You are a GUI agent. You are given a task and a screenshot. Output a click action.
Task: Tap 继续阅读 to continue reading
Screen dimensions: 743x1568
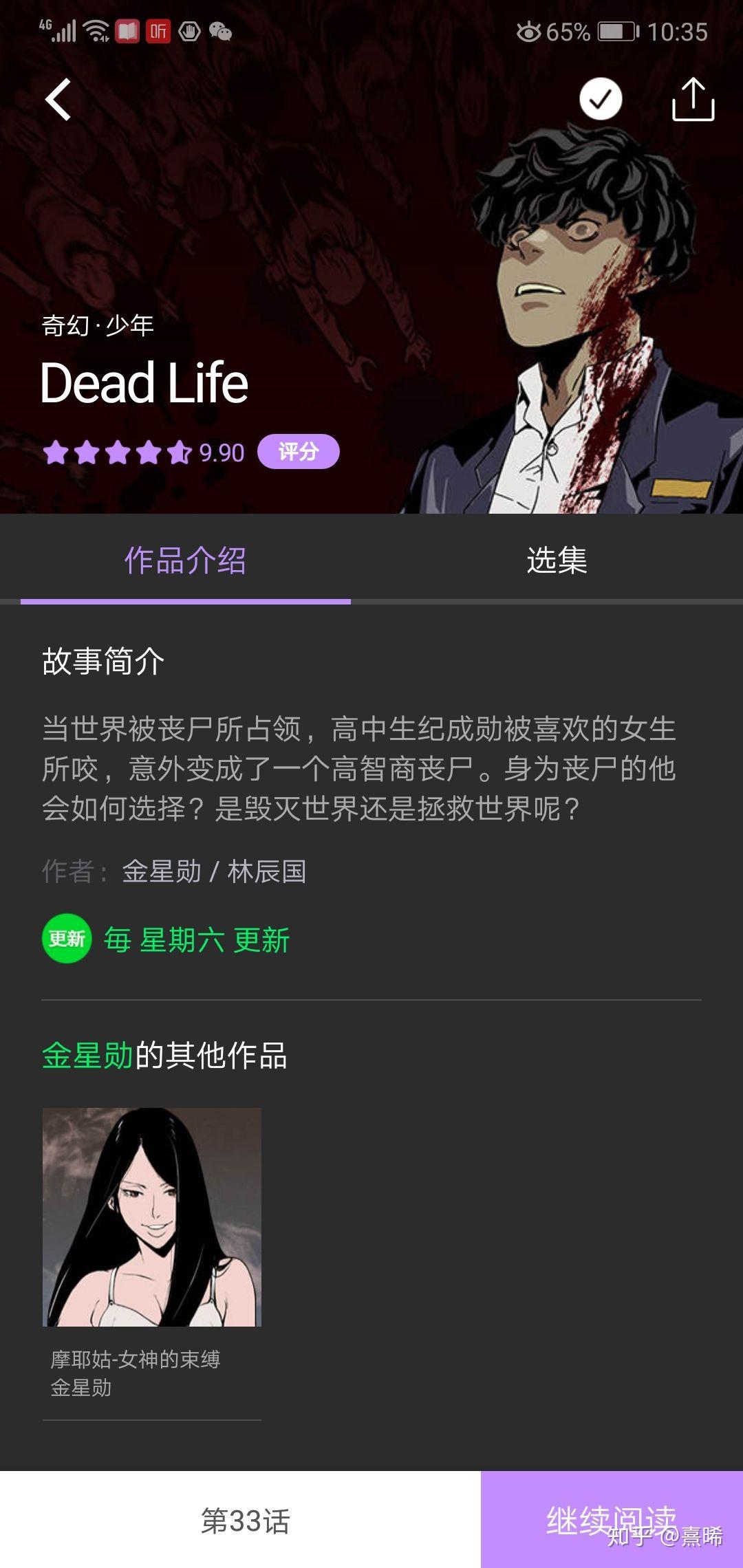coord(612,1520)
